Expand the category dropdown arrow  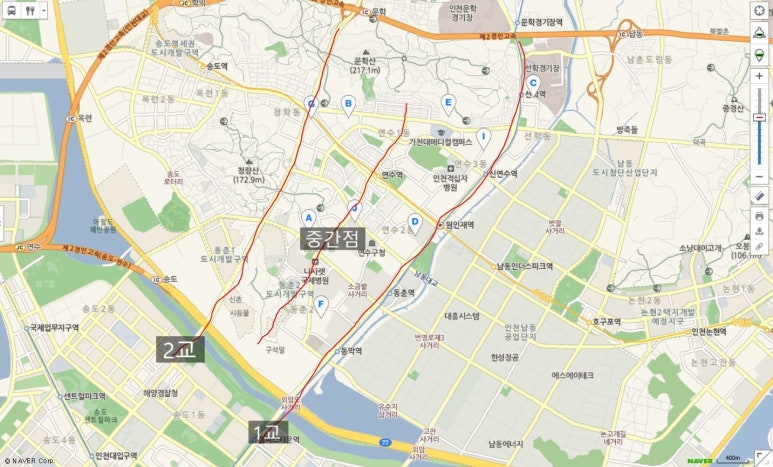(44, 9)
